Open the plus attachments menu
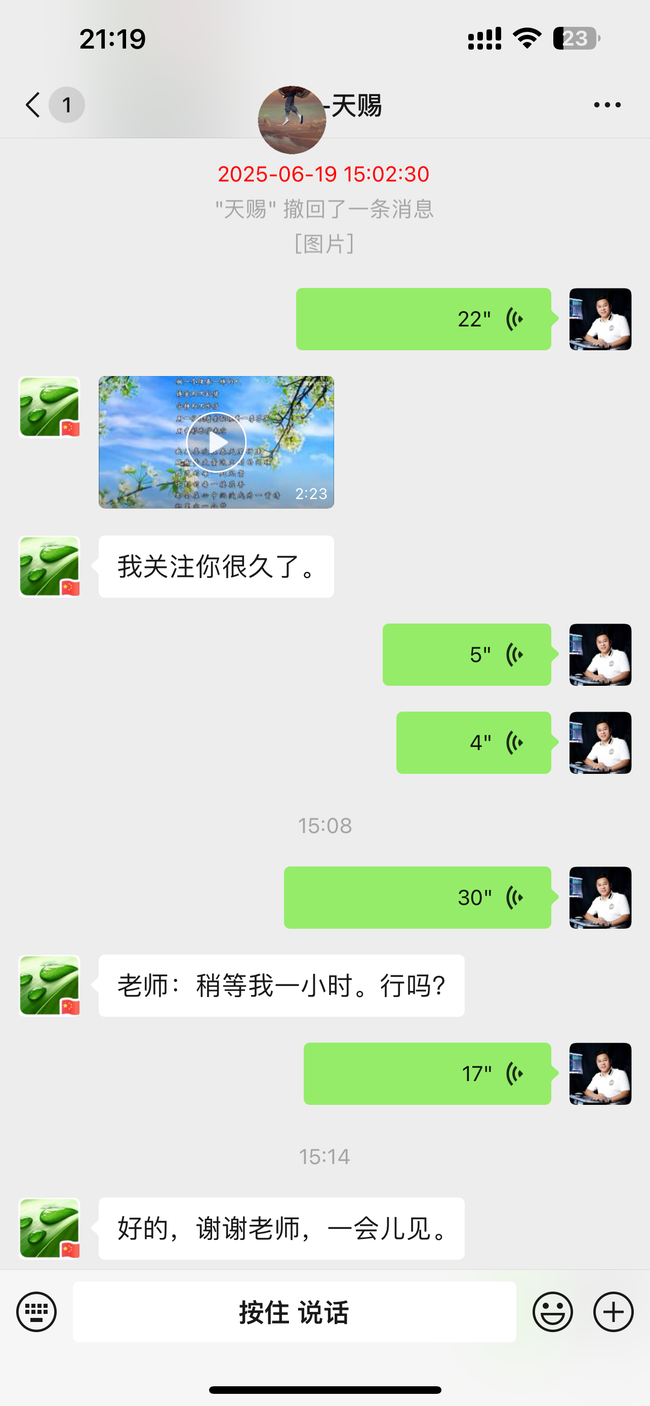Image resolution: width=650 pixels, height=1406 pixels. [613, 1311]
